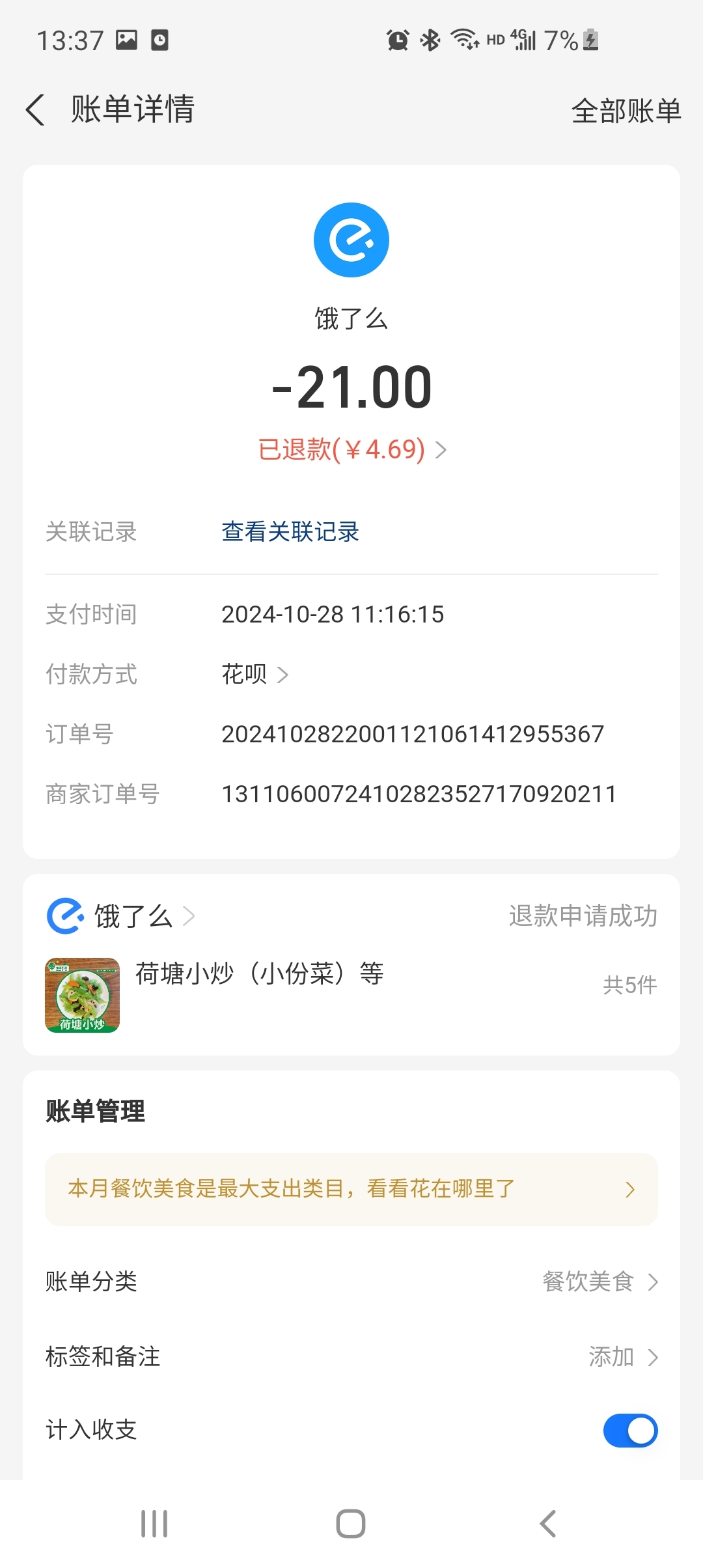
Task: Open the 花呗 payment method details
Action: click(x=255, y=674)
